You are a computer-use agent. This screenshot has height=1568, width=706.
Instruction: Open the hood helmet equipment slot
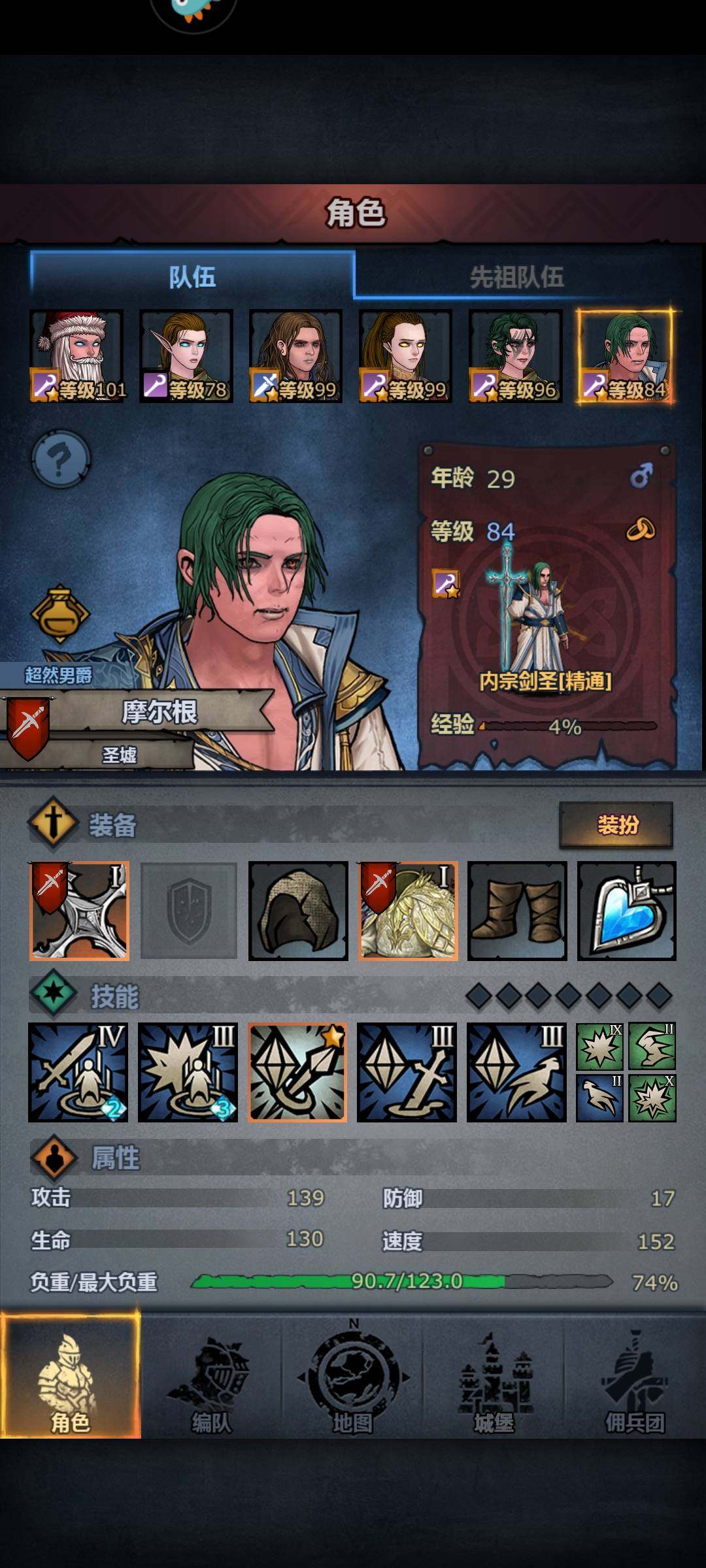pyautogui.click(x=298, y=911)
